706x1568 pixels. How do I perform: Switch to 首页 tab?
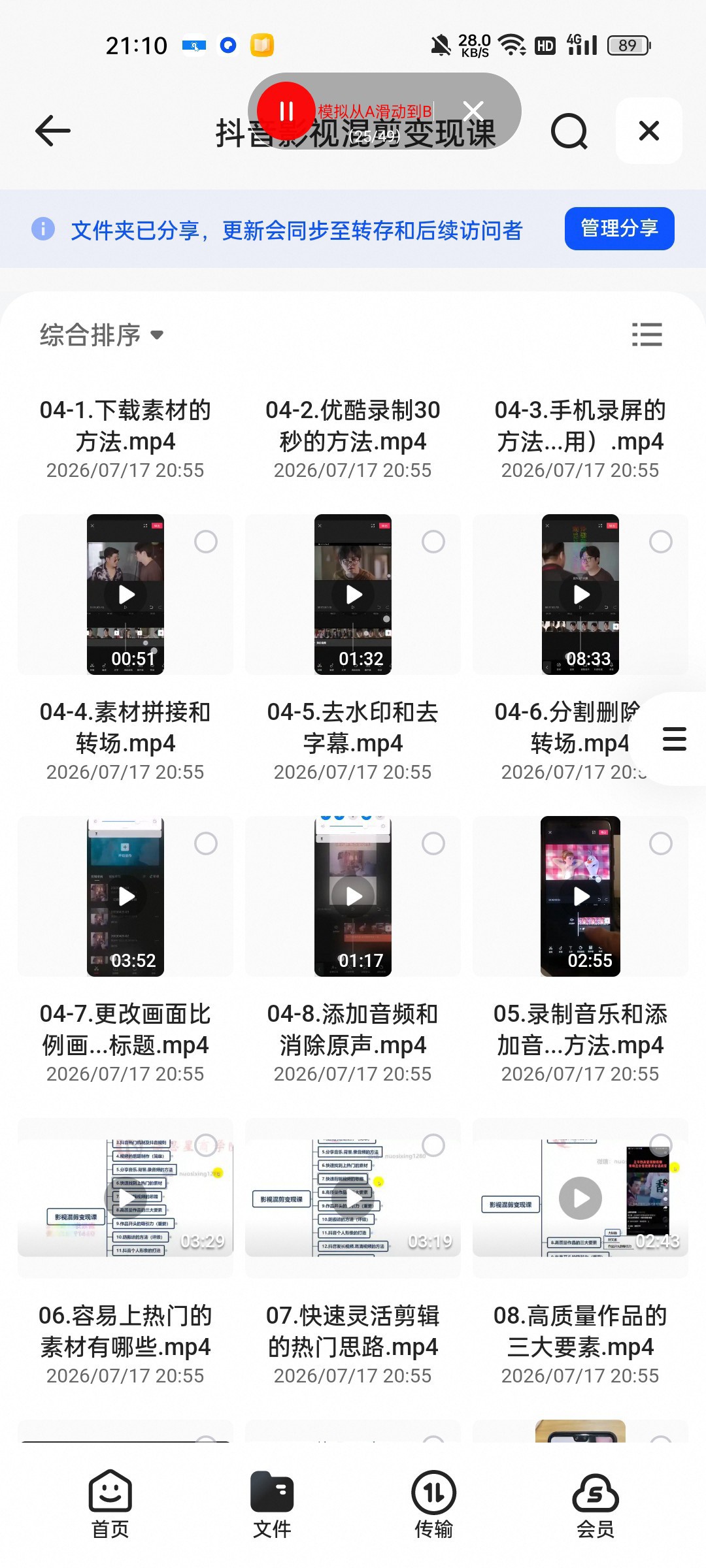110,1504
